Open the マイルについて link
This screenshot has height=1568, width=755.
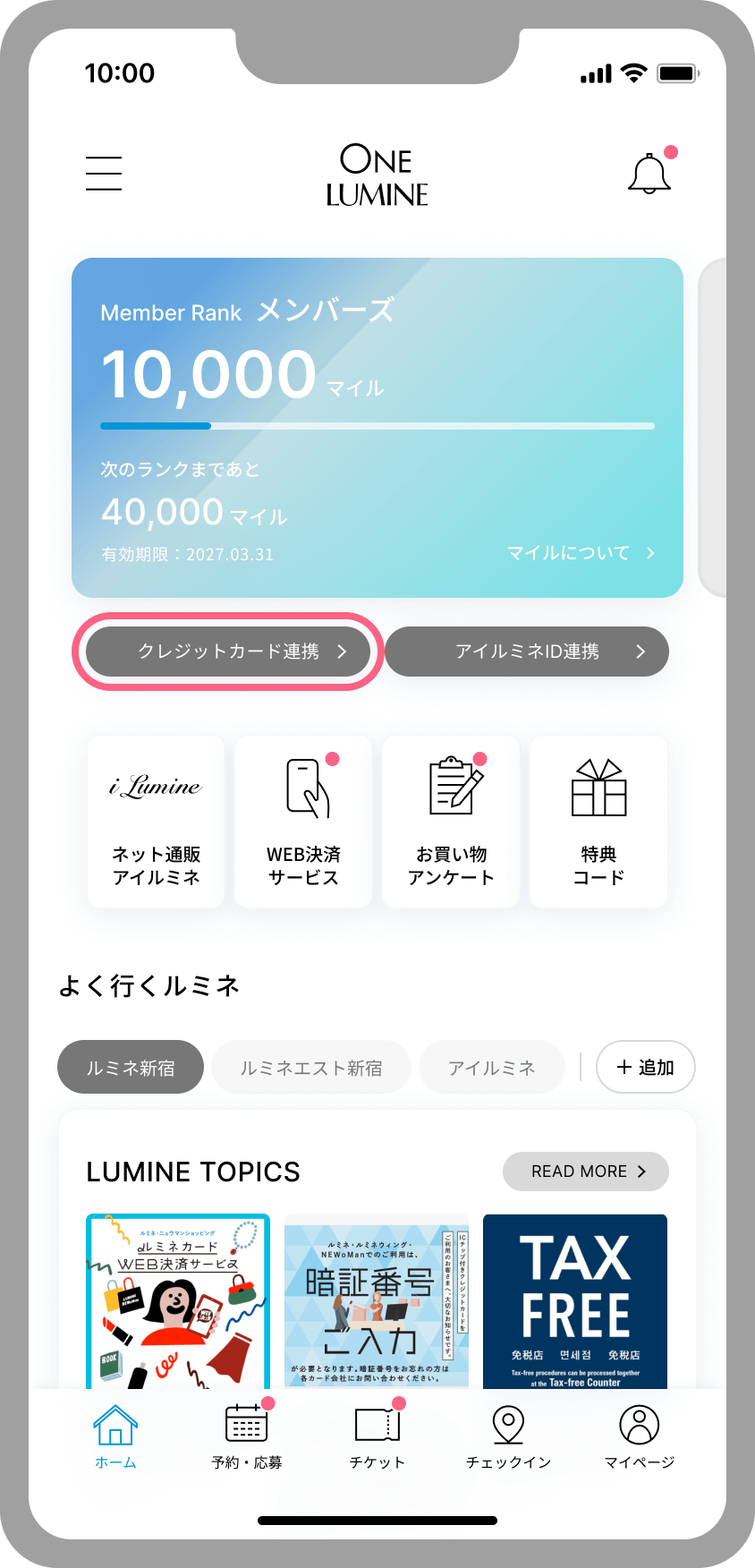pyautogui.click(x=581, y=553)
